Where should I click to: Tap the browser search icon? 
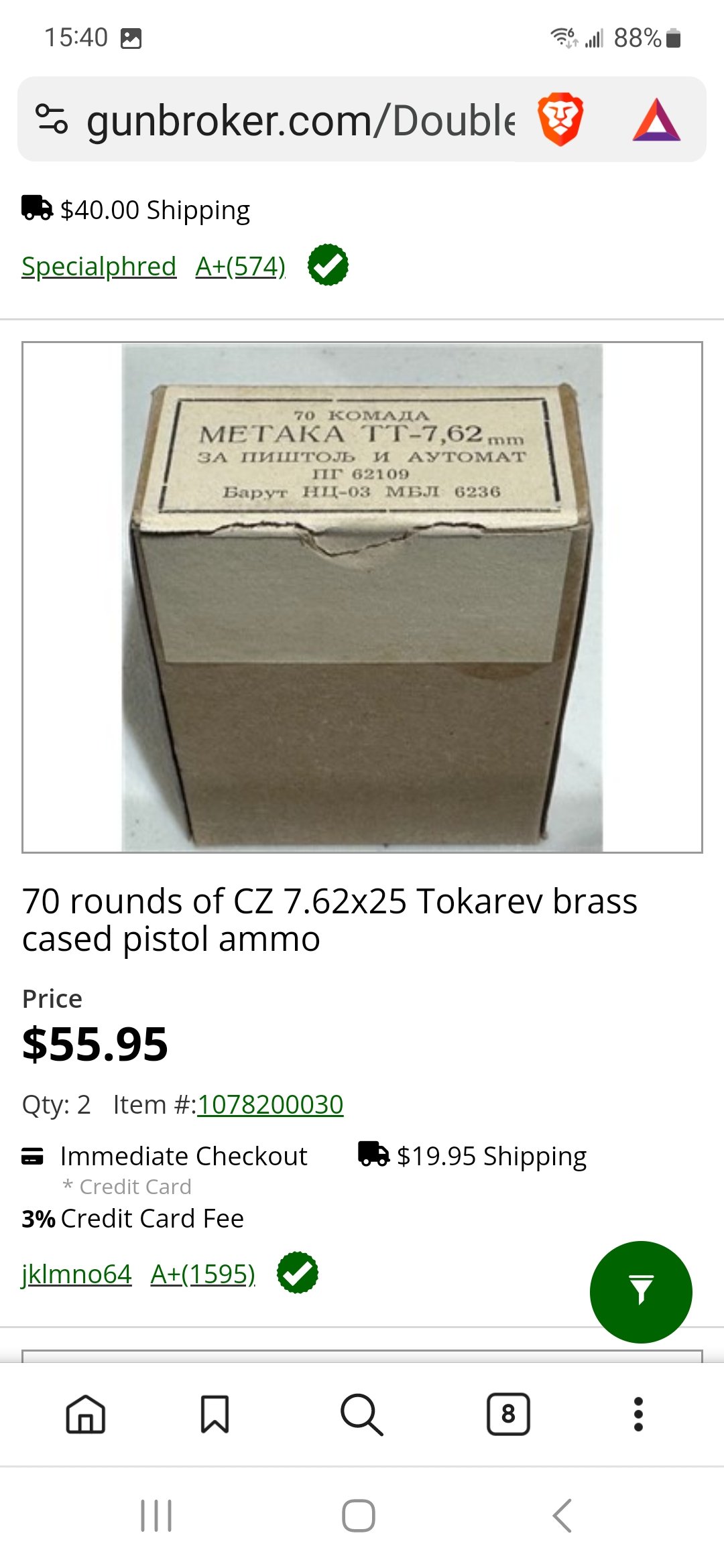(x=362, y=1415)
